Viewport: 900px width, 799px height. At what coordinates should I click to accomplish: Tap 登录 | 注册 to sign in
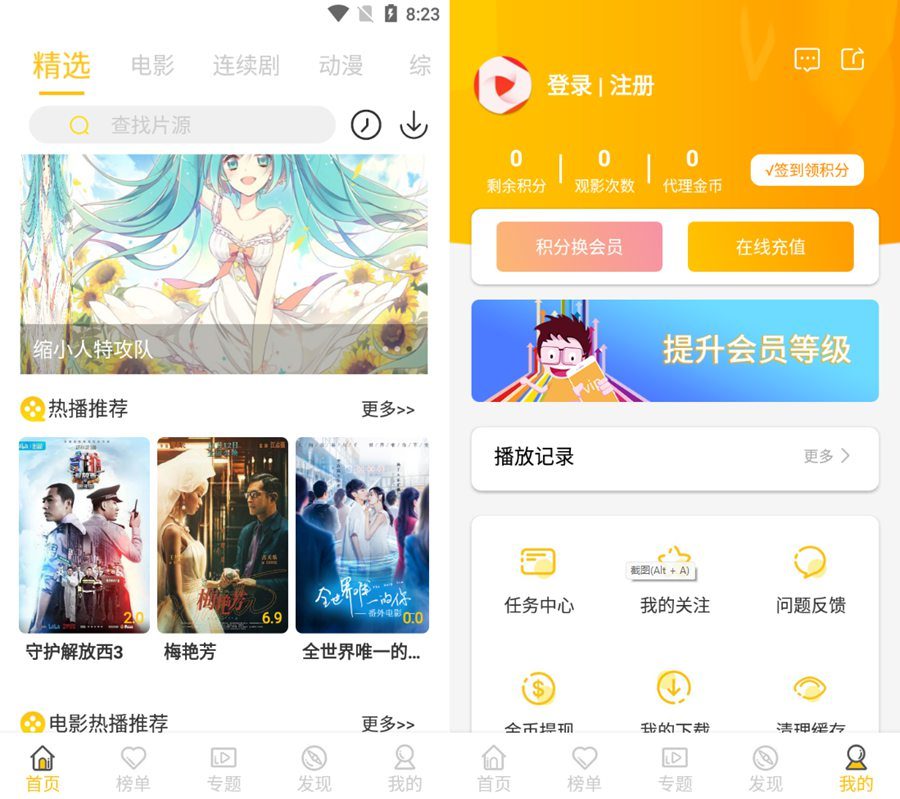click(600, 86)
